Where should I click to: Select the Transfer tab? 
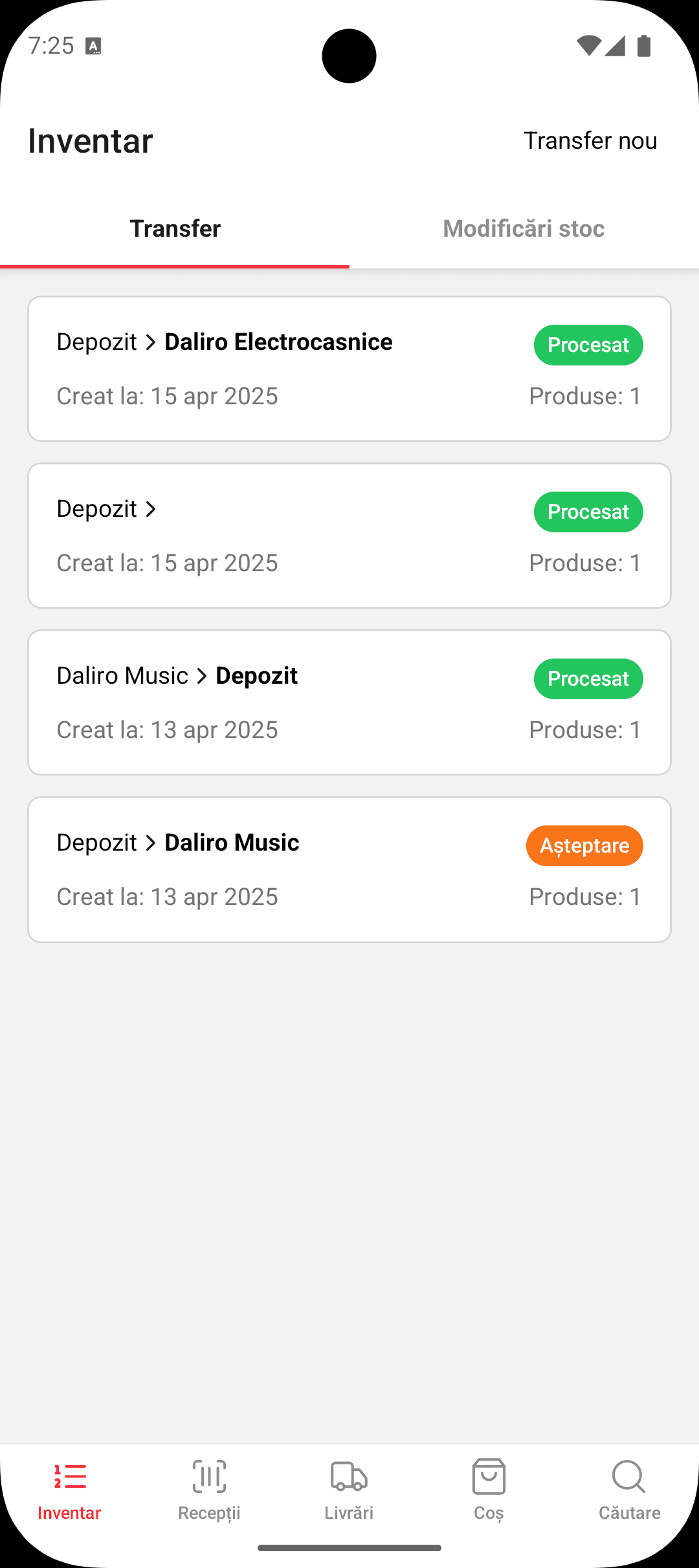(175, 228)
